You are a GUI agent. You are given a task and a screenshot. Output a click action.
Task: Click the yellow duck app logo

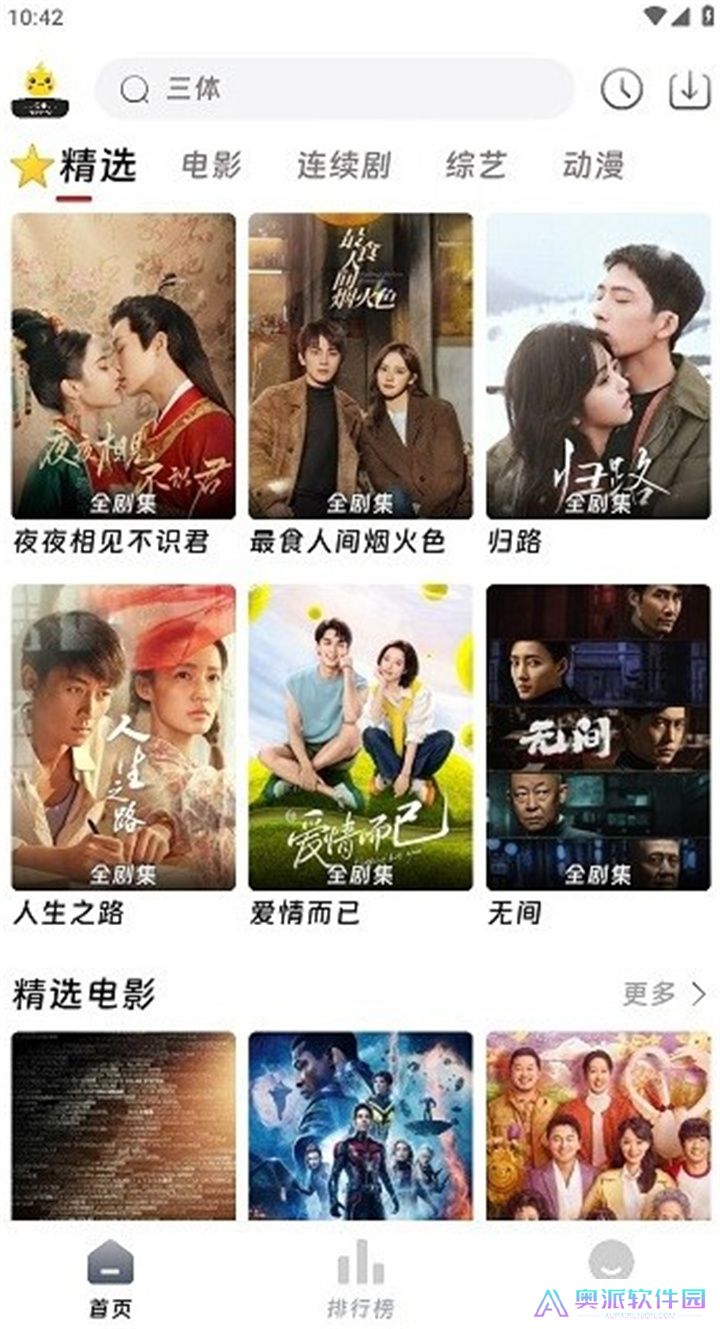[x=42, y=88]
